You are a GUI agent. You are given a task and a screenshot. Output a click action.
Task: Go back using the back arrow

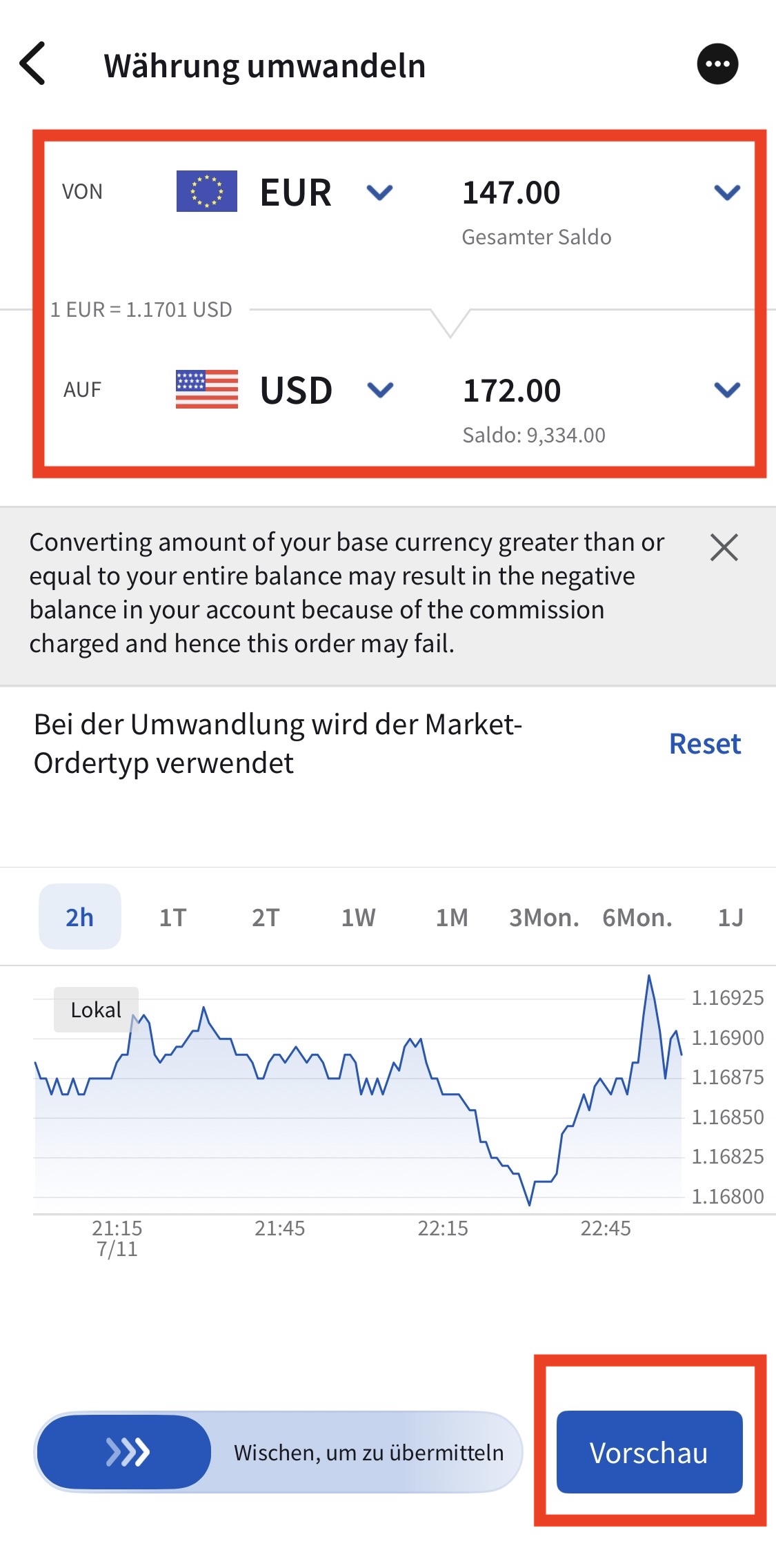point(34,63)
